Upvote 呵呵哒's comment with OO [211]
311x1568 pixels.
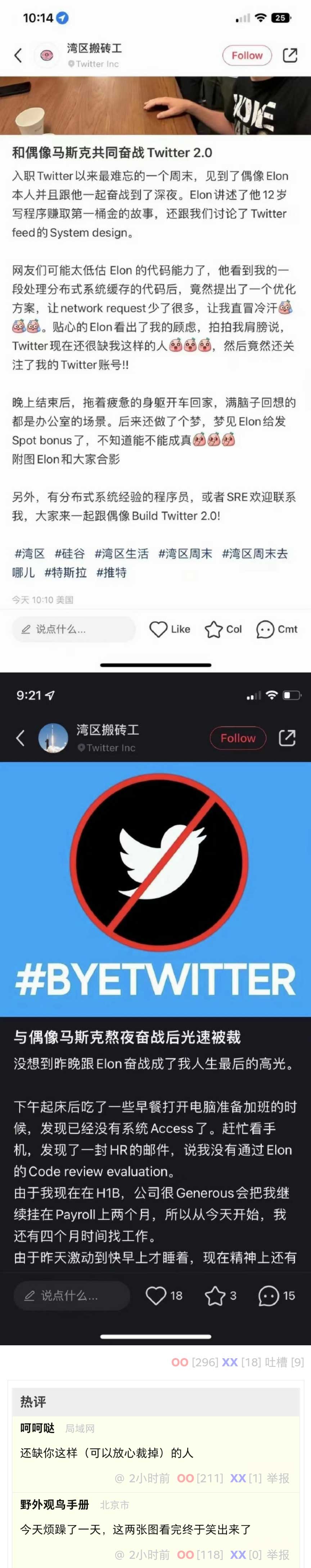(185, 1478)
